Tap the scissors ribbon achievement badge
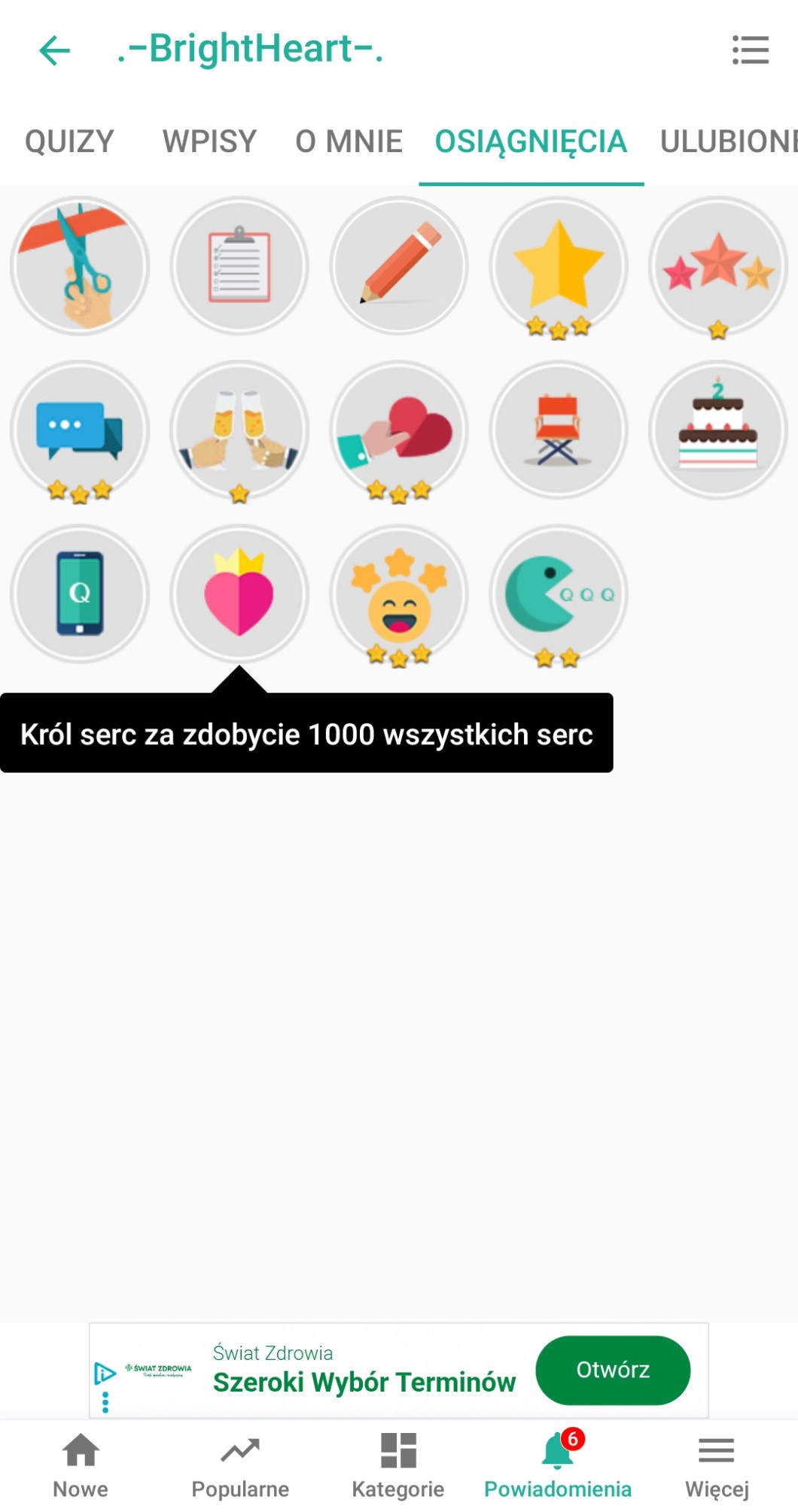The width and height of the screenshot is (798, 1512). 80,266
